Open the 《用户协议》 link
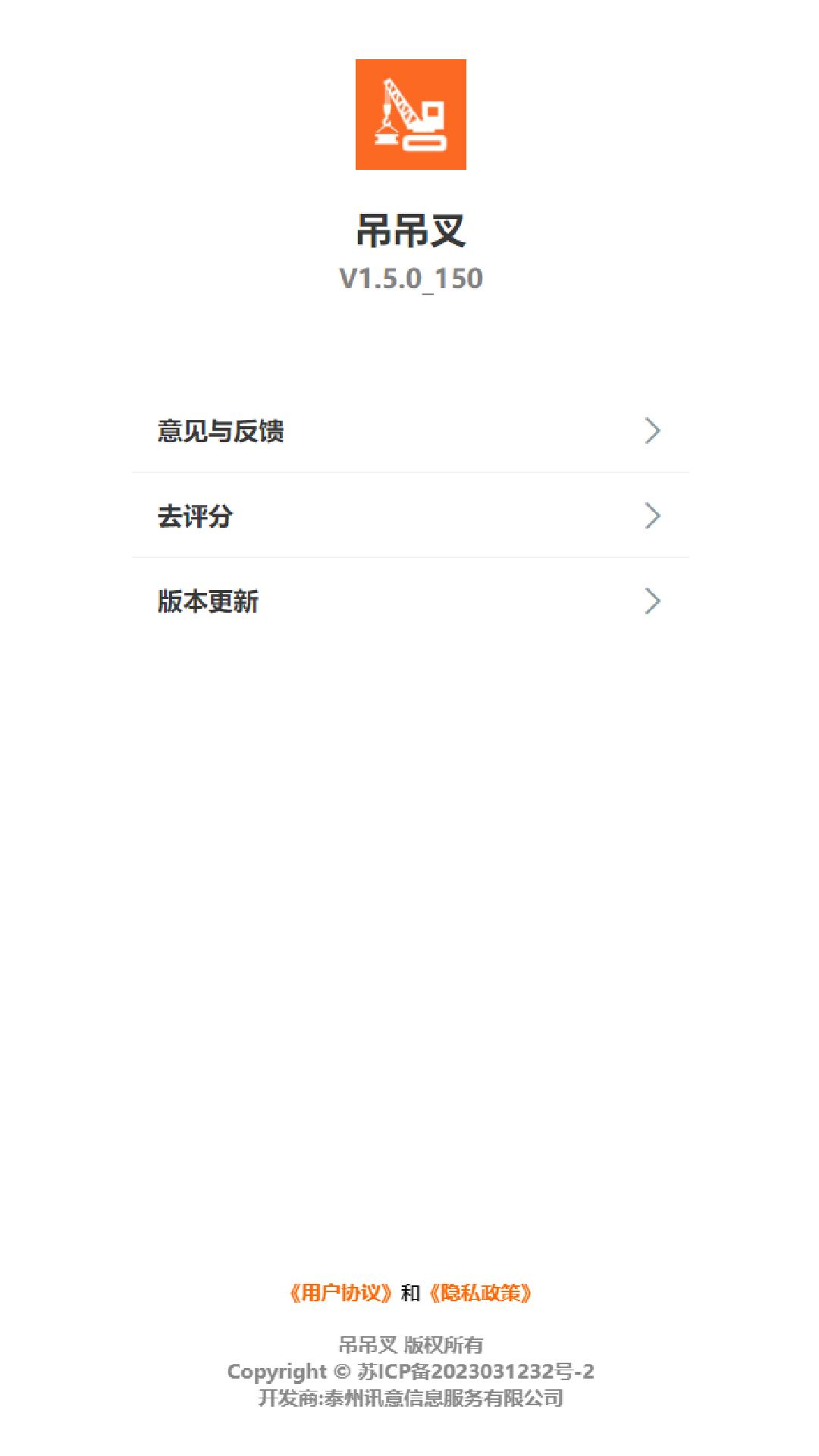Screen dimensions: 819x1456 tap(340, 1292)
